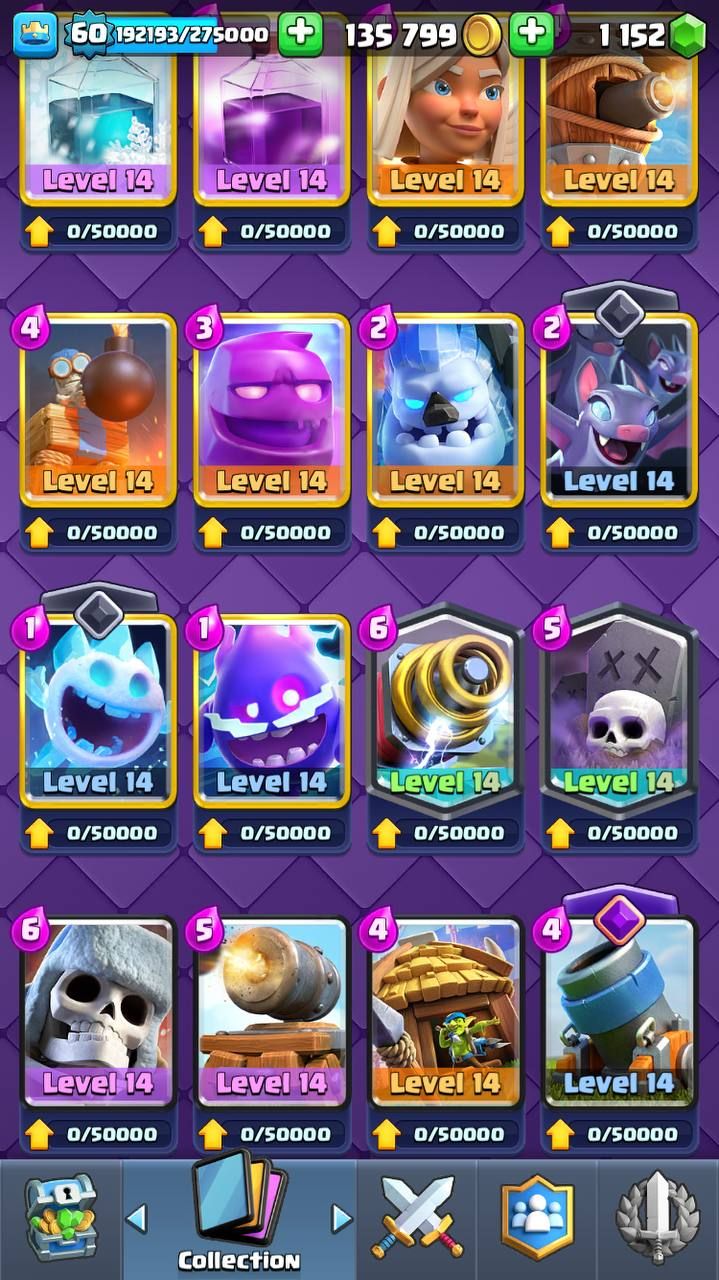Screen dimensions: 719x1280
Task: Select the Elixir Golem card
Action: click(x=272, y=410)
